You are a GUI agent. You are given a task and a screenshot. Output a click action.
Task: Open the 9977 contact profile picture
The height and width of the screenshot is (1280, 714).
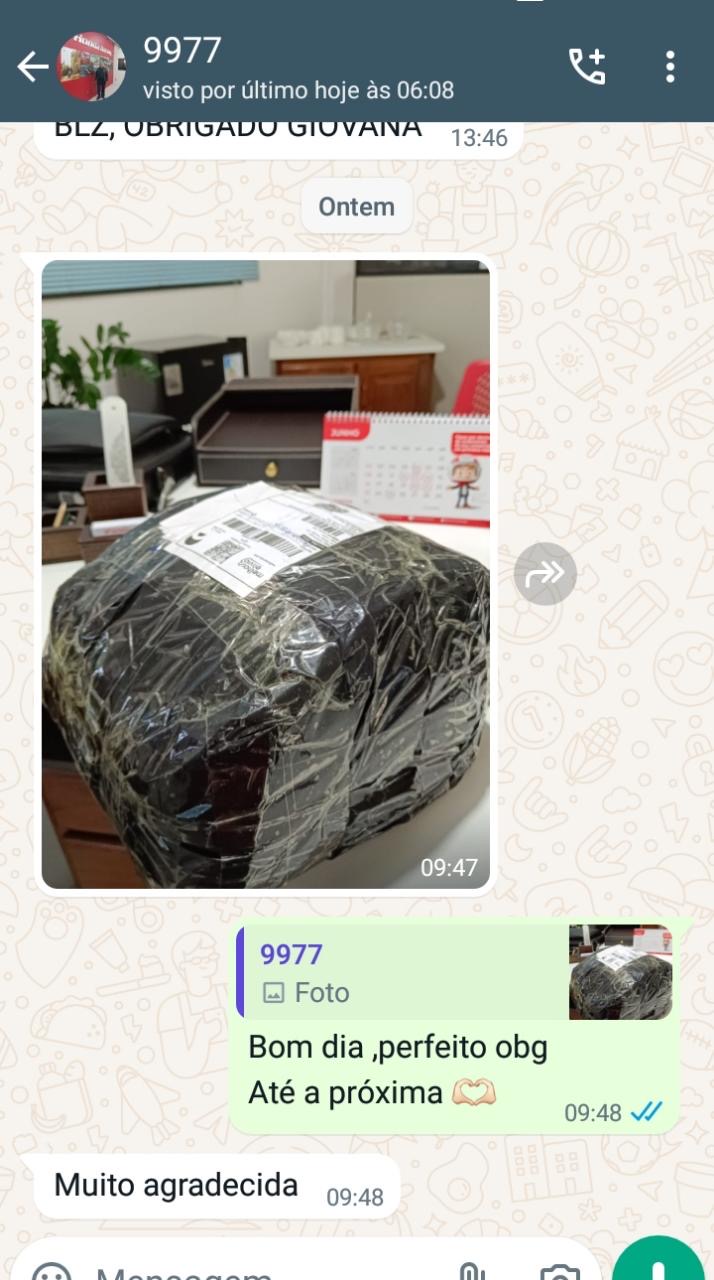[x=92, y=67]
